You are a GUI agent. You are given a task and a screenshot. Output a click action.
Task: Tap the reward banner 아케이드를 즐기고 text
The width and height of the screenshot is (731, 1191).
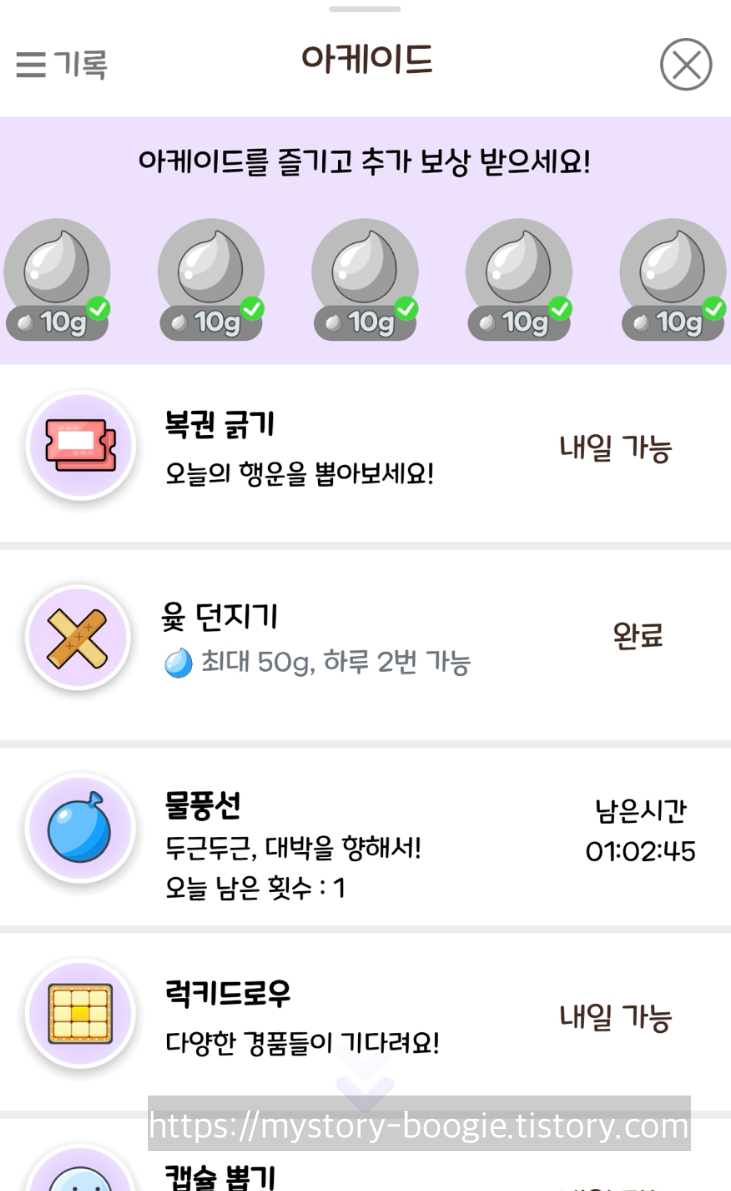(x=365, y=158)
